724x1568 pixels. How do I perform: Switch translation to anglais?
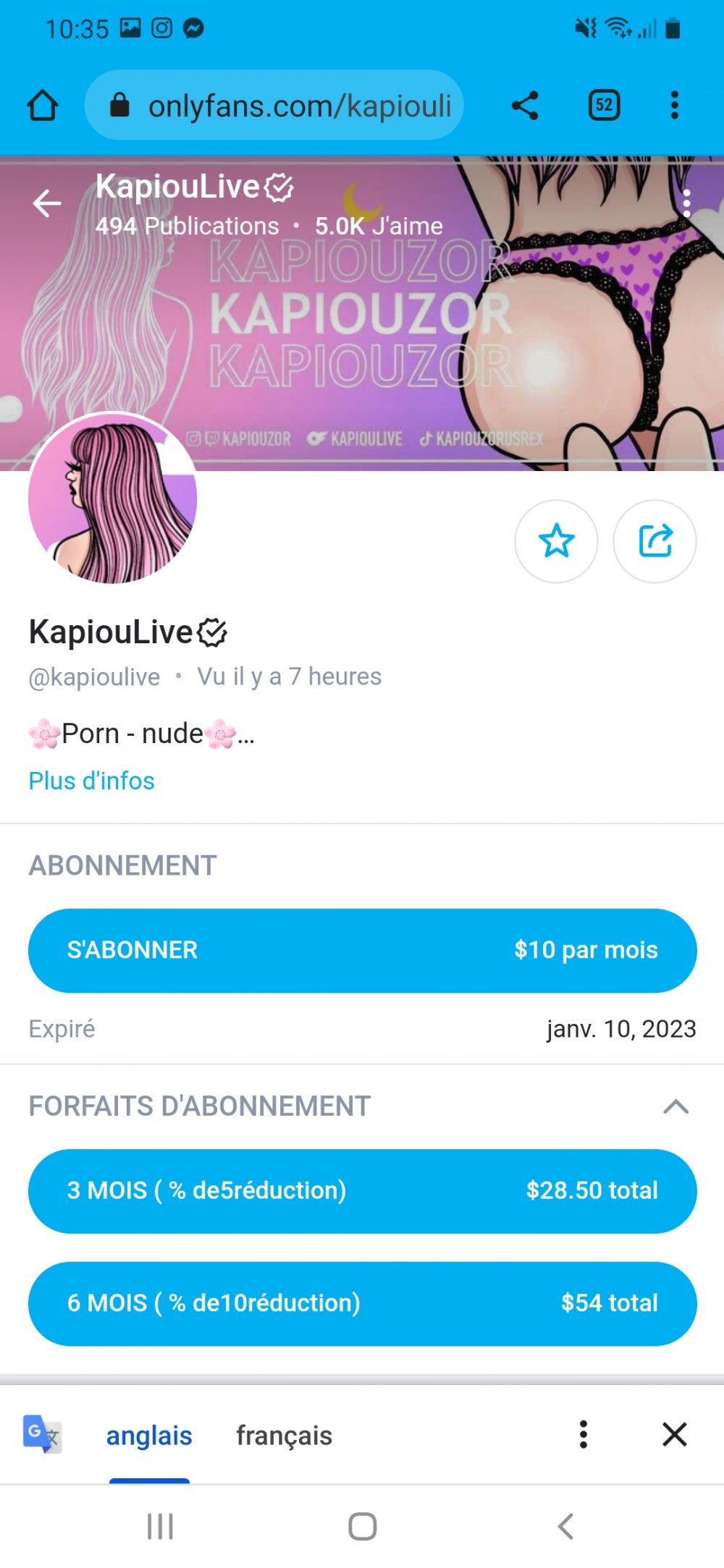coord(149,1436)
